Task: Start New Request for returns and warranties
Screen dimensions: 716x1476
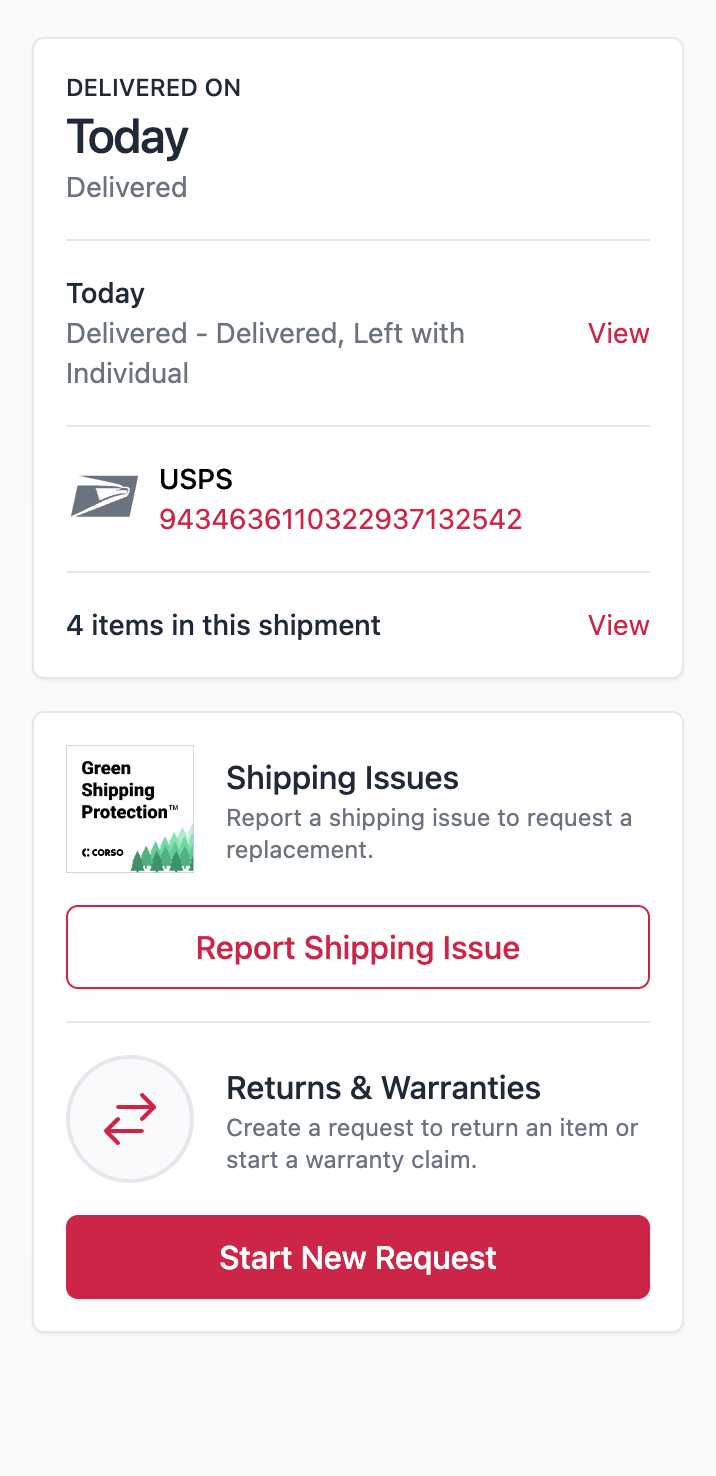Action: coord(358,1257)
